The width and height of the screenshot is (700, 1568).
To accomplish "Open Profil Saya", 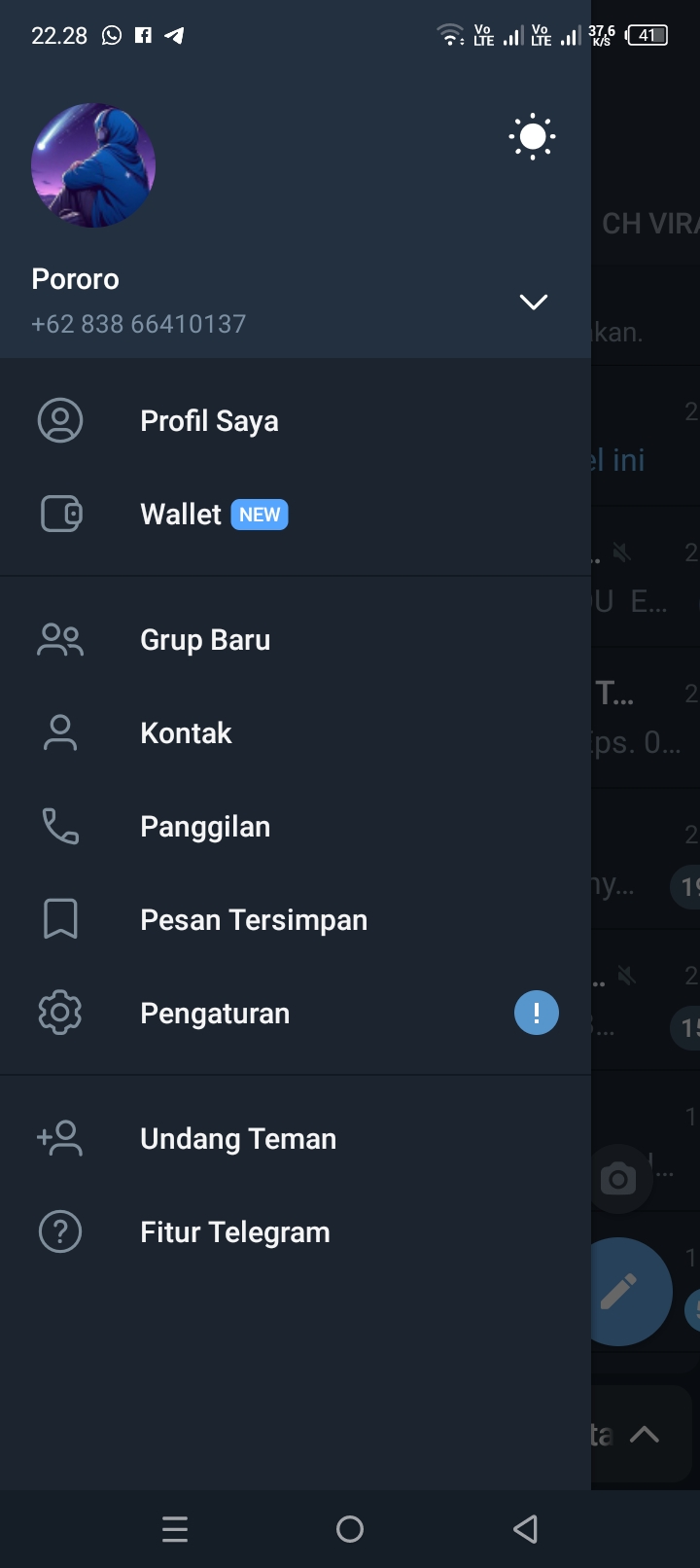I will [209, 421].
